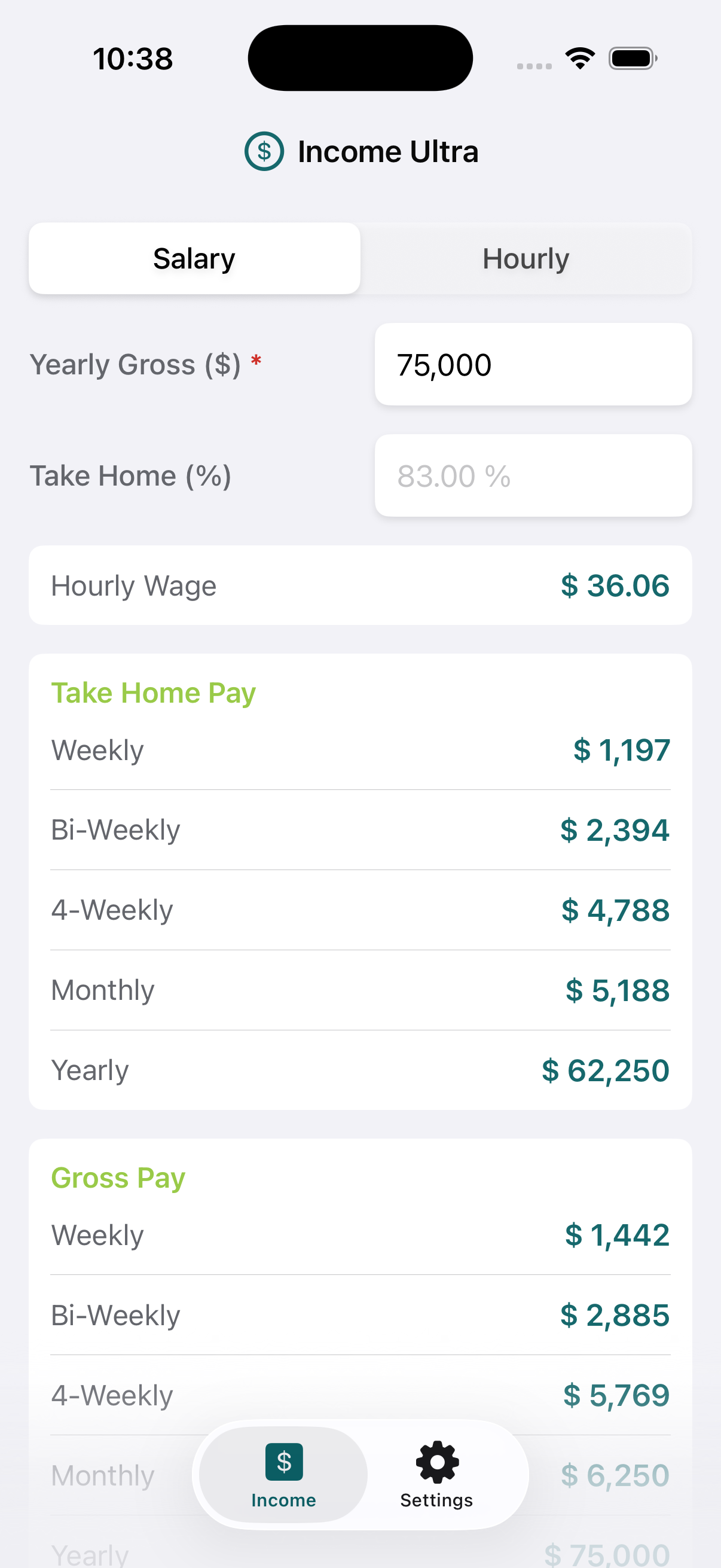721x1568 pixels.
Task: Switch to the Hourly tab
Action: (525, 258)
